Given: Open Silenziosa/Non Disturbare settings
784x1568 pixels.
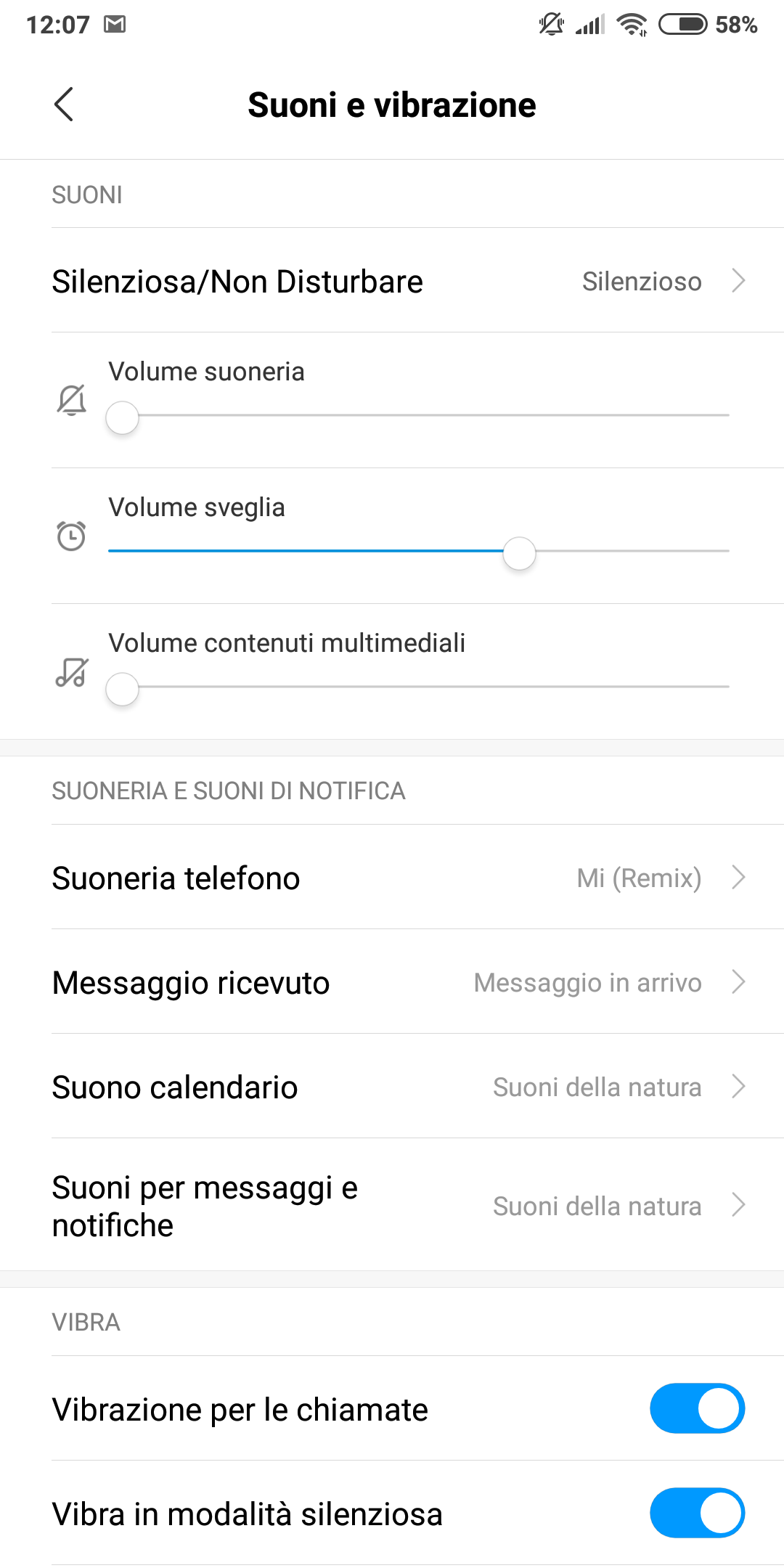Looking at the screenshot, I should pyautogui.click(x=392, y=281).
